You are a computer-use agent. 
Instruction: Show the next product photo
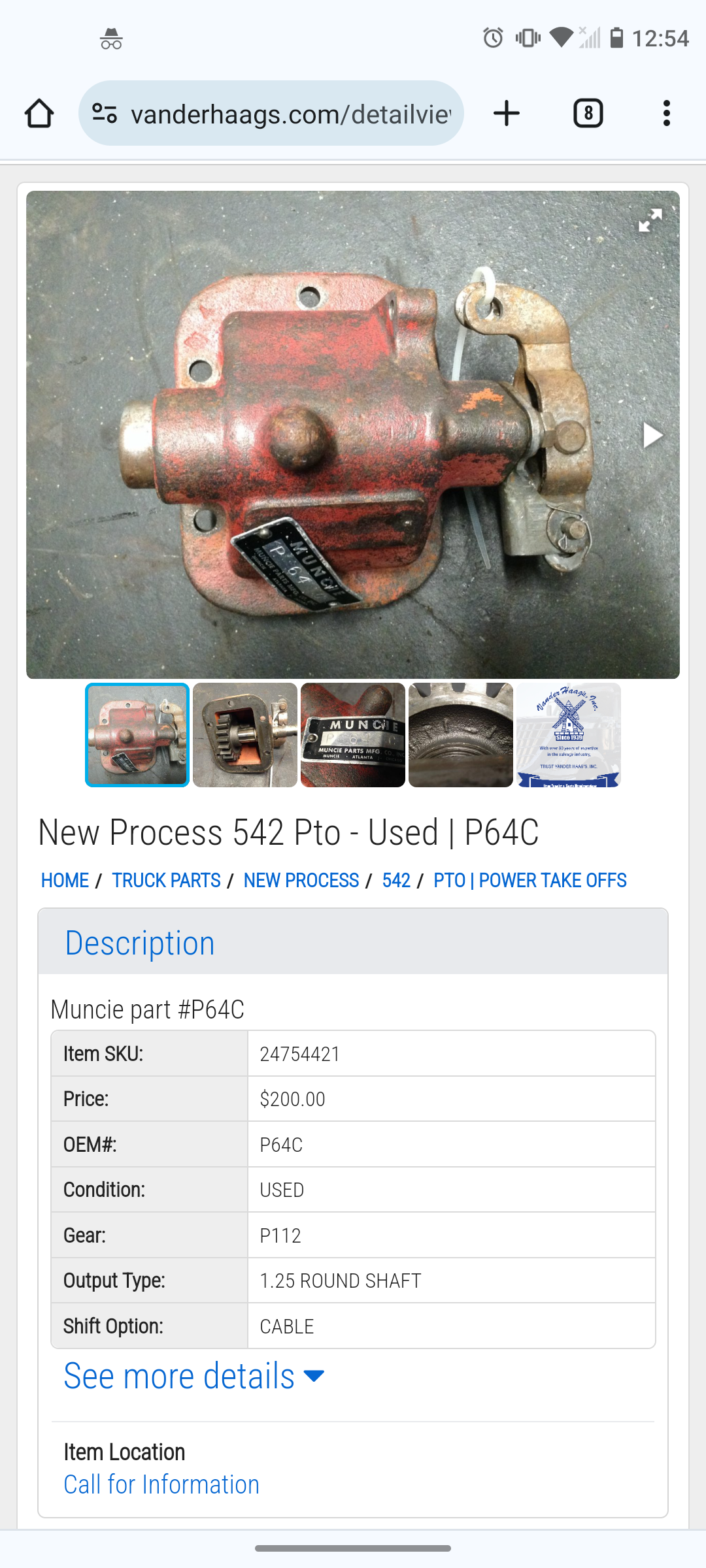click(x=652, y=435)
